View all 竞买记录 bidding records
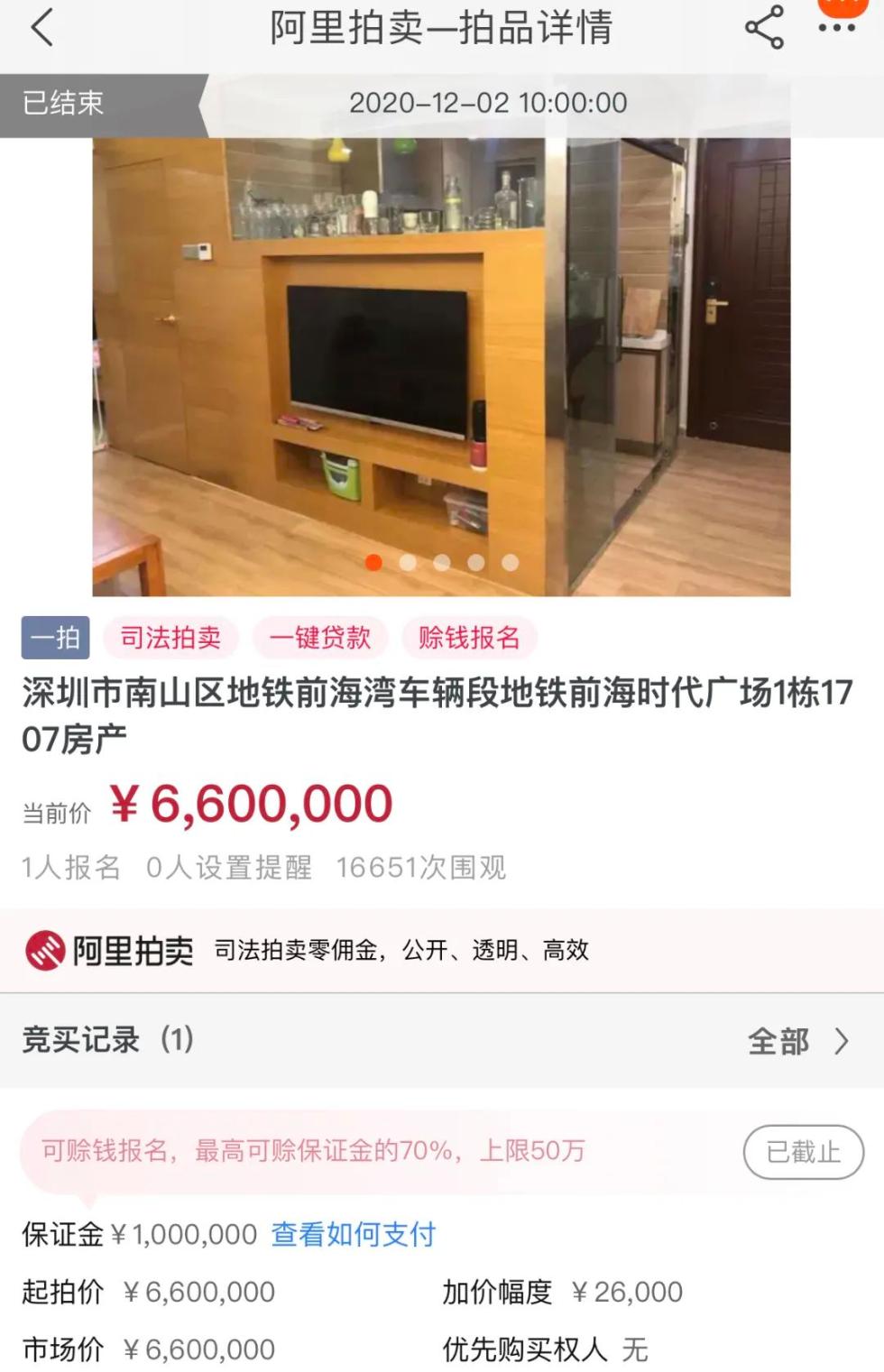 (797, 1041)
